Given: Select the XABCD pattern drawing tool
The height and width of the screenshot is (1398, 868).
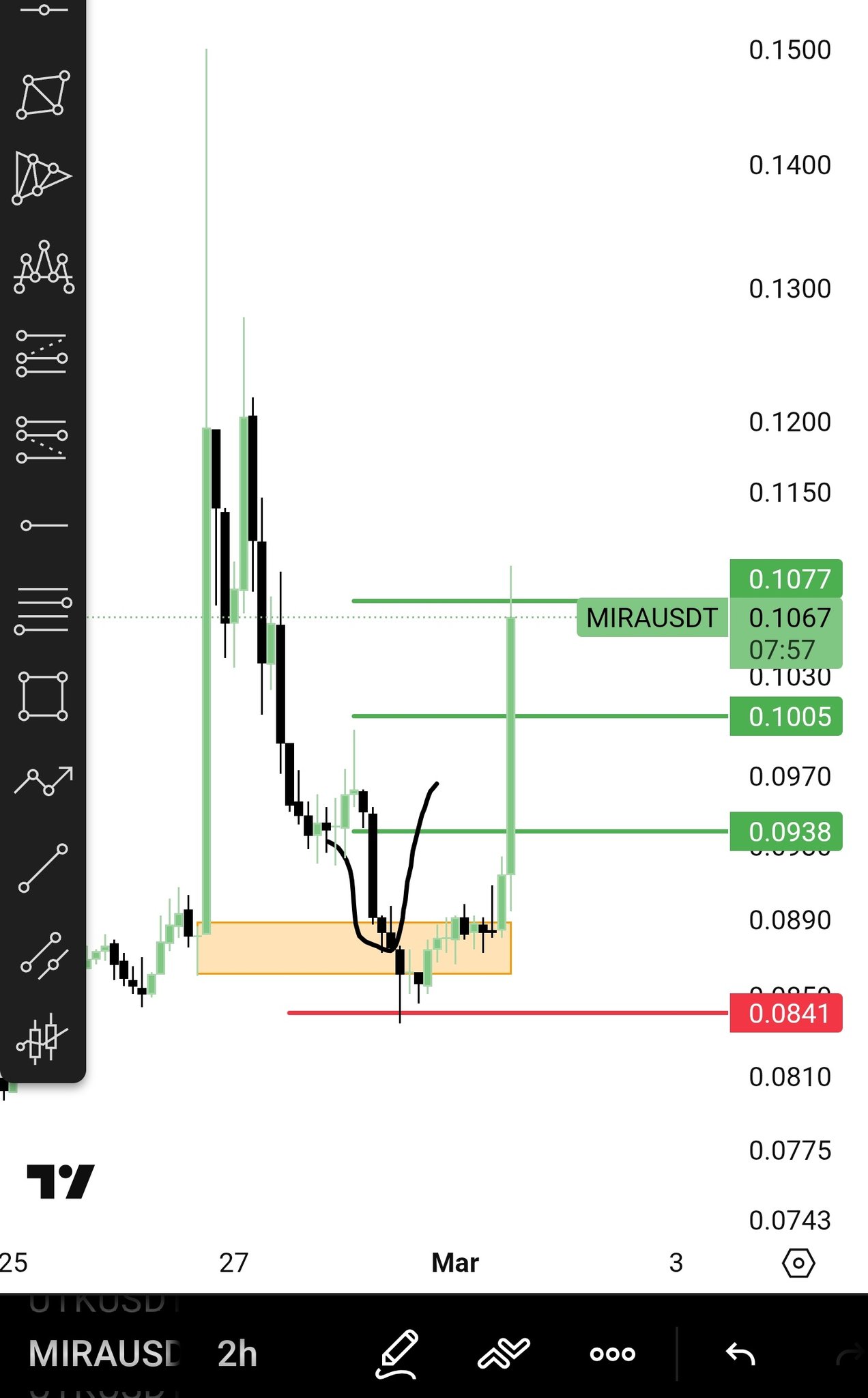Looking at the screenshot, I should pos(43,94).
